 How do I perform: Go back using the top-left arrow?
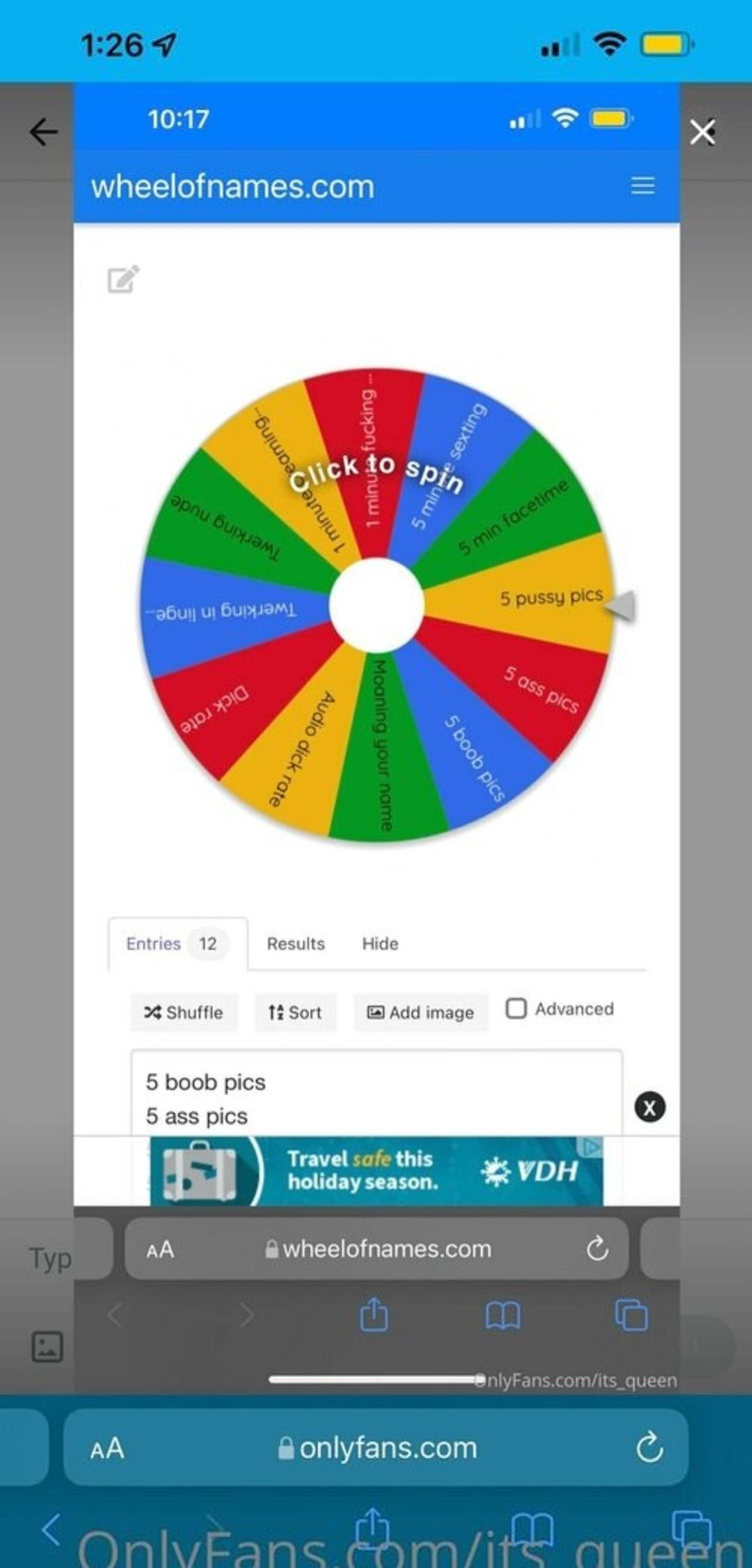pyautogui.click(x=43, y=132)
